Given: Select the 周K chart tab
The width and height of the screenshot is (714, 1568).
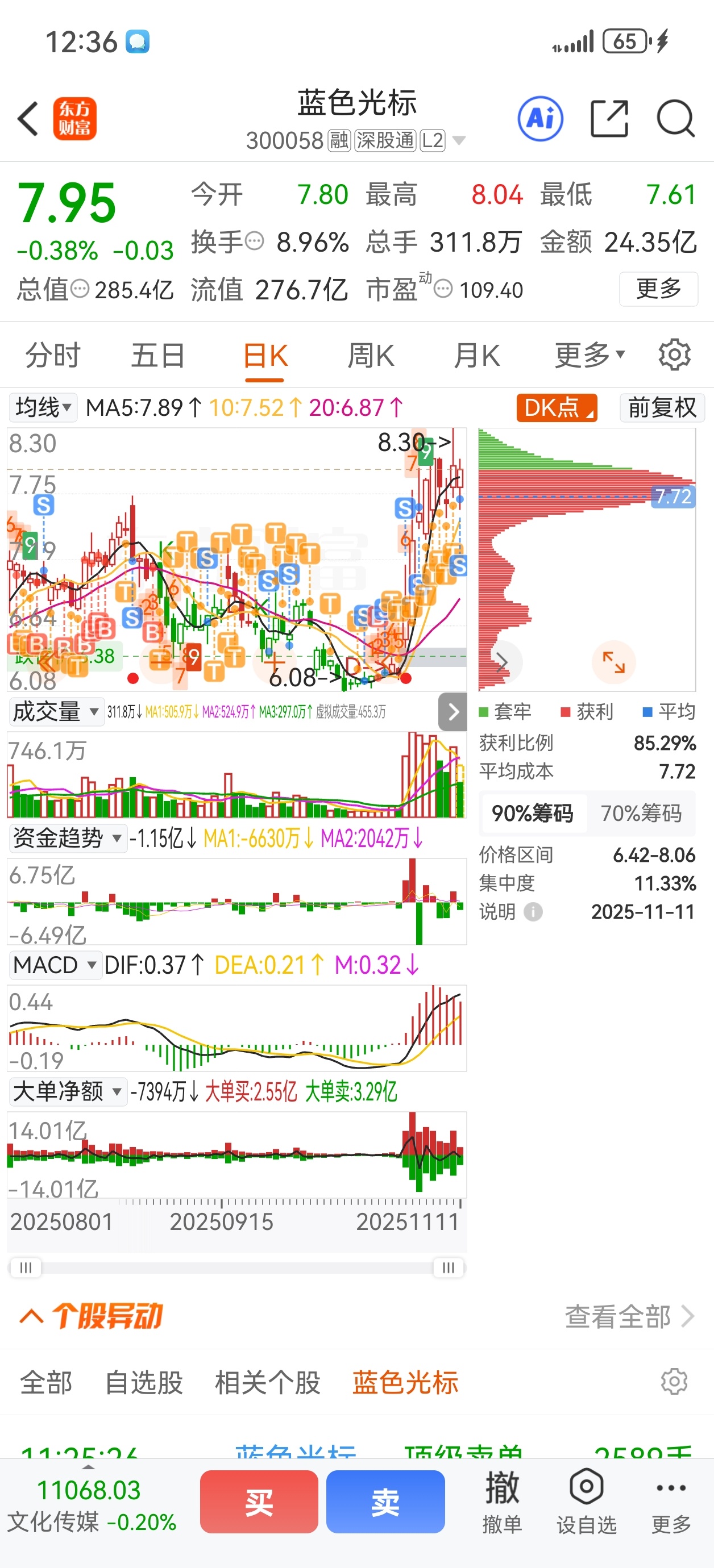Looking at the screenshot, I should pos(371,356).
